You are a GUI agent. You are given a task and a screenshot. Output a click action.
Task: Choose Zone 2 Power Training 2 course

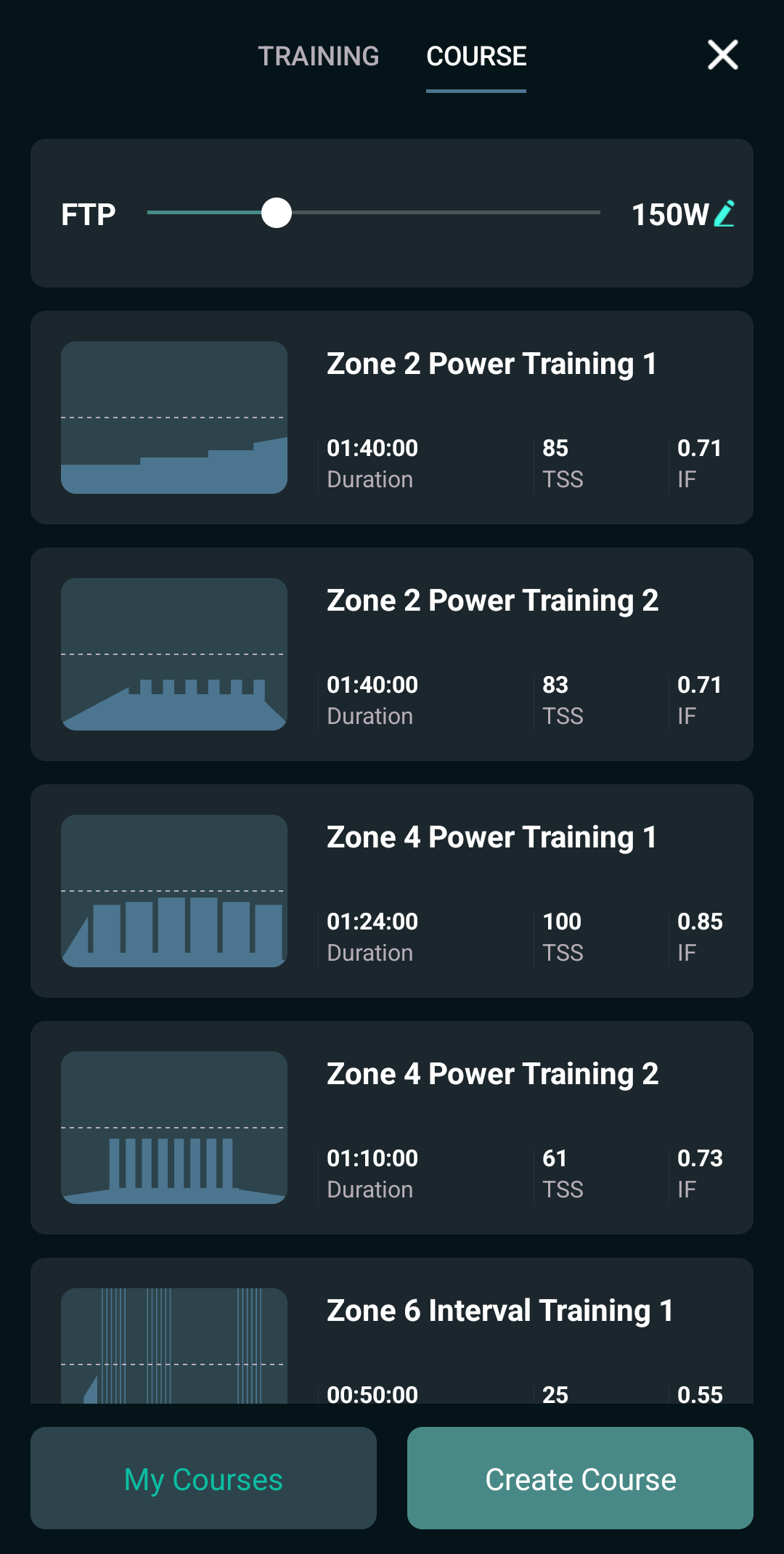(392, 654)
